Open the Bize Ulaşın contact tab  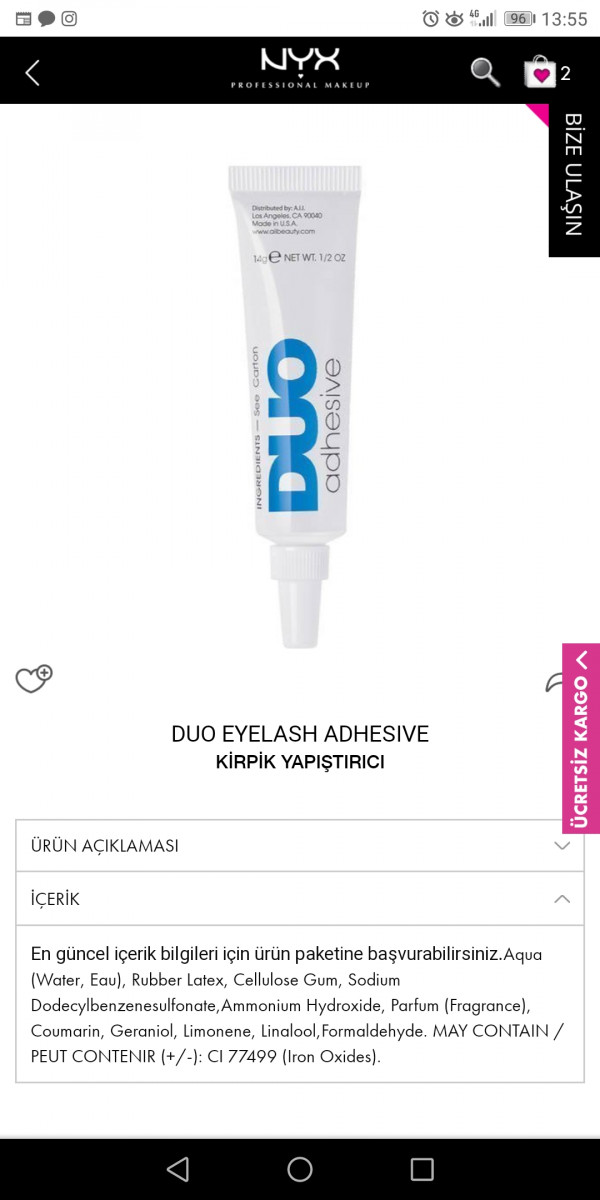point(573,177)
